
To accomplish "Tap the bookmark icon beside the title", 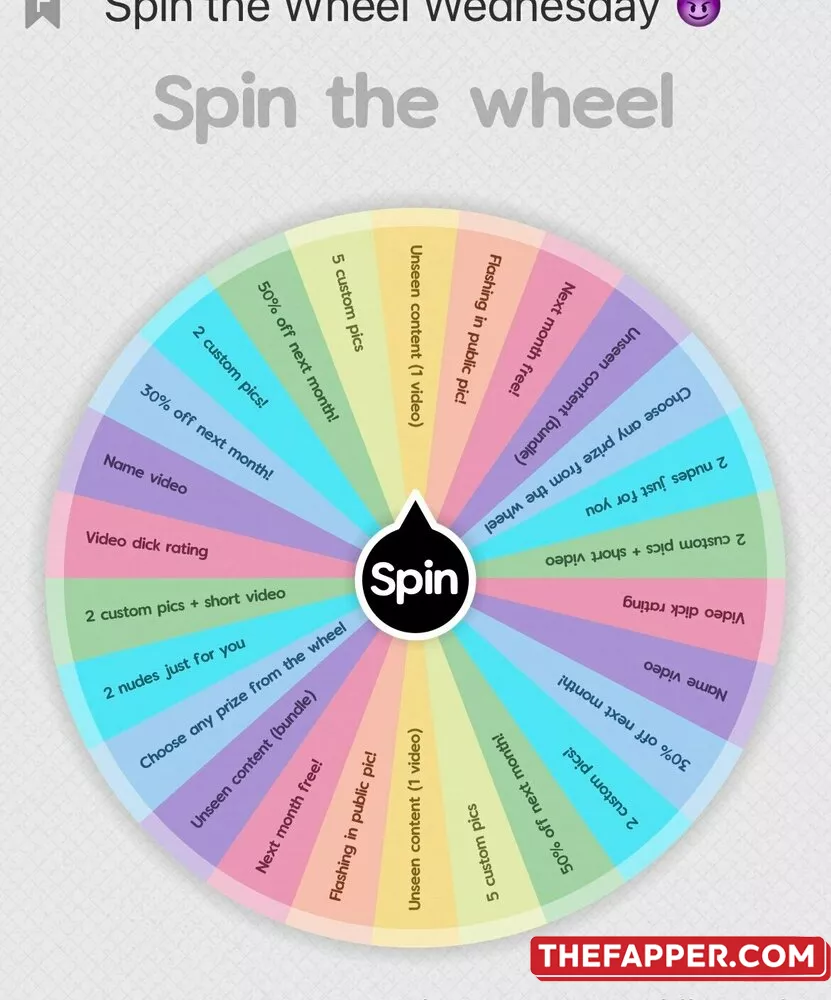I will coord(43,10).
